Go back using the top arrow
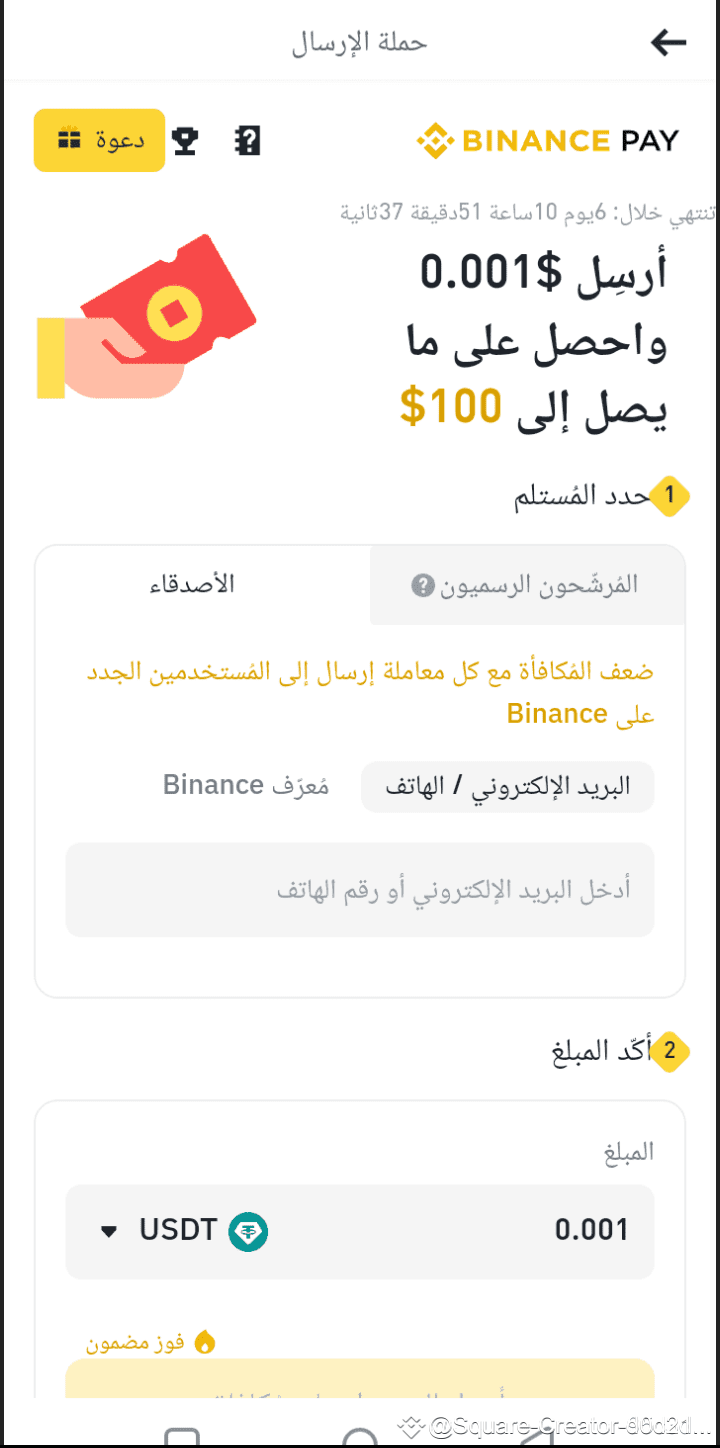The height and width of the screenshot is (1448, 720). [x=668, y=42]
